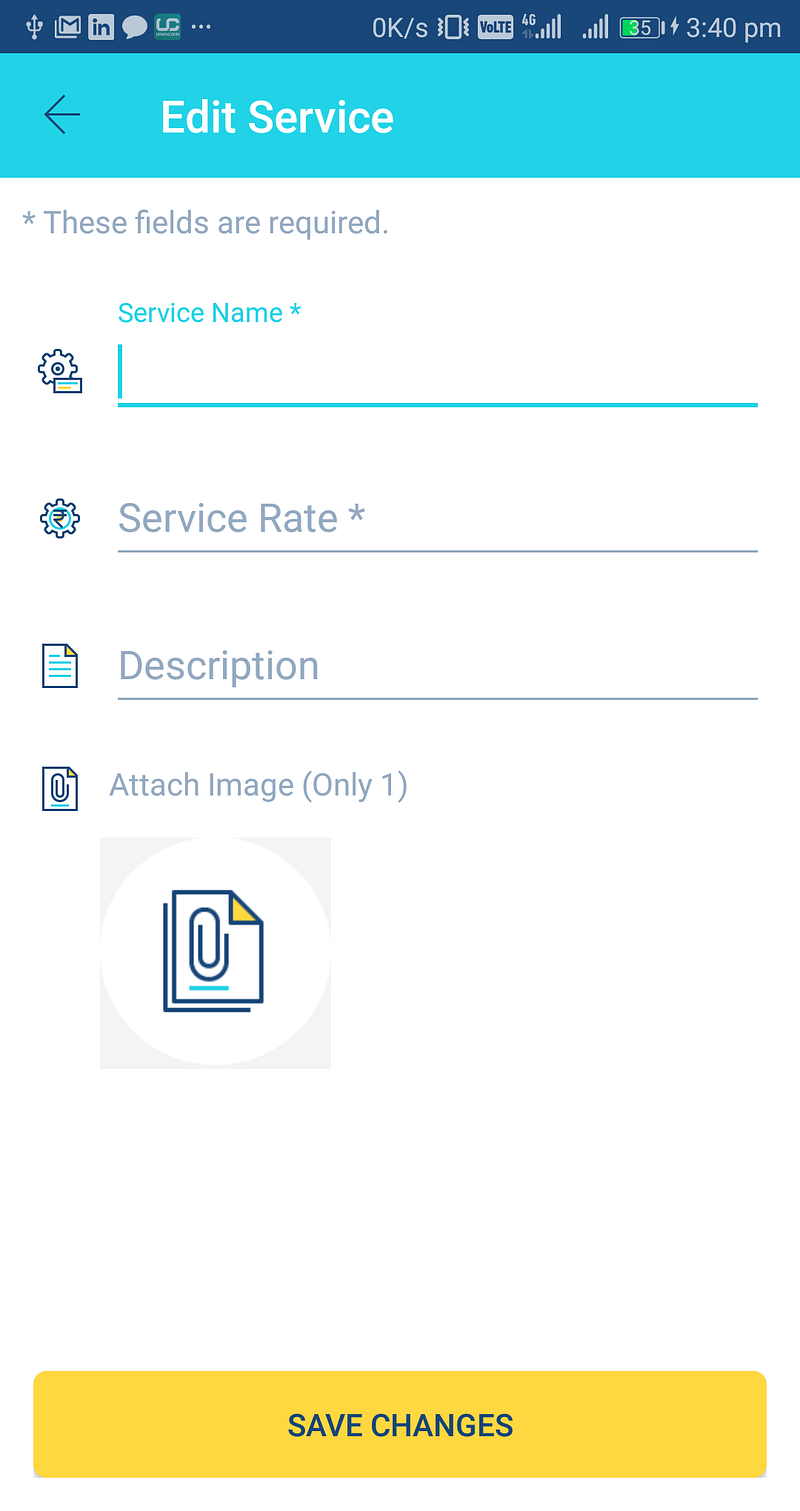Attach an image using the paperclip tile
The height and width of the screenshot is (1511, 800).
(215, 952)
